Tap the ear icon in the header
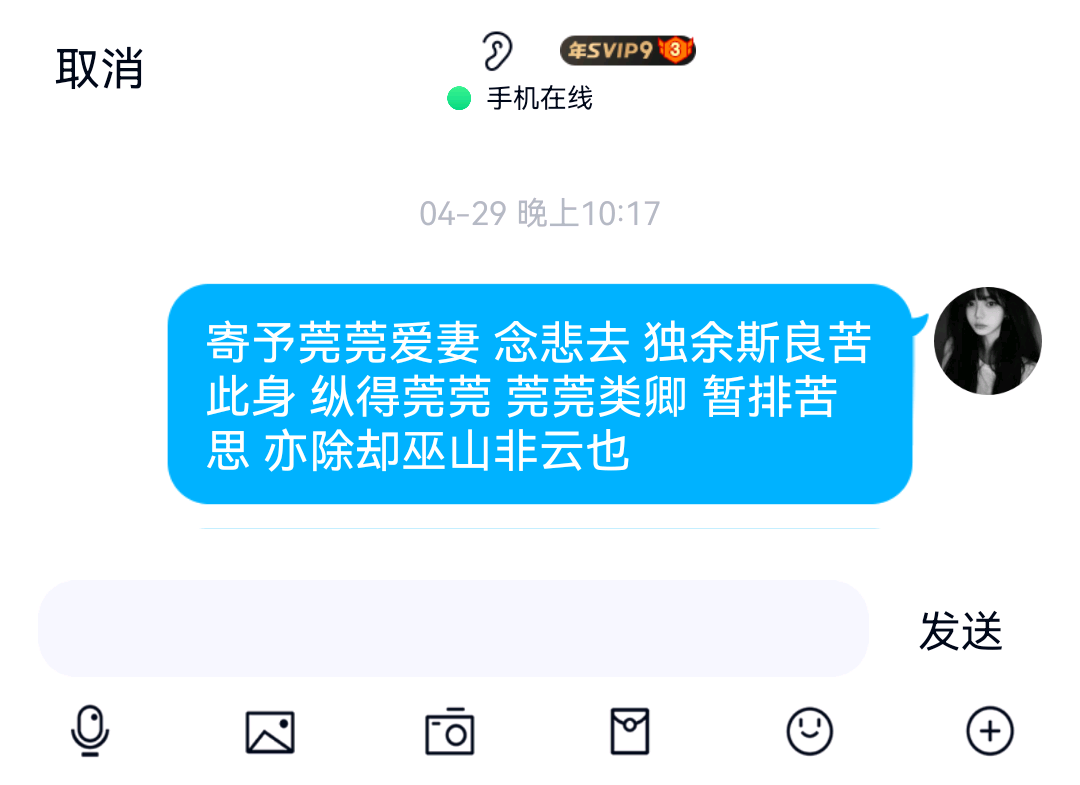This screenshot has width=1080, height=785. tap(497, 50)
